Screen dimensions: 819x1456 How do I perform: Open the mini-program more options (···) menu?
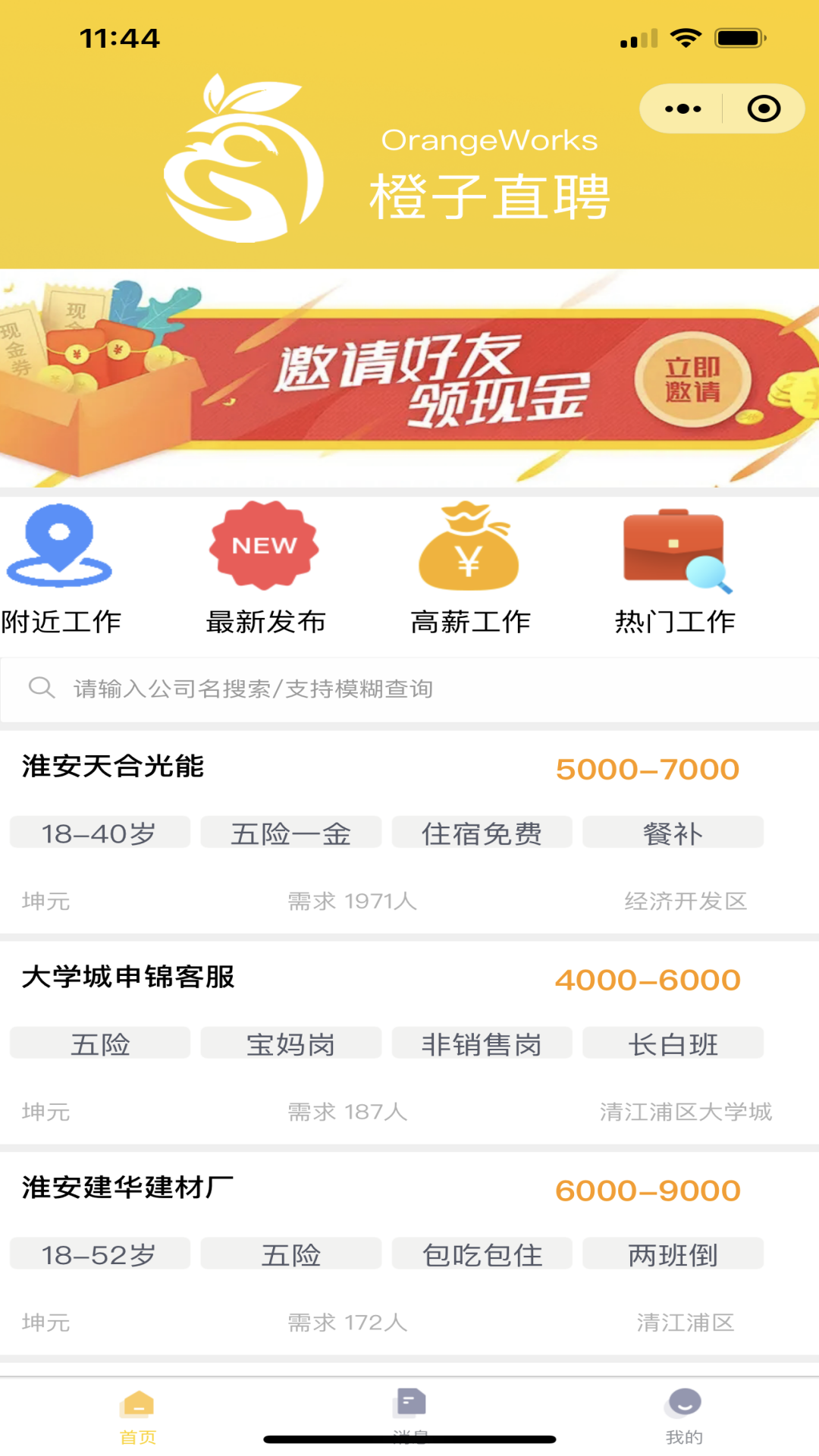pyautogui.click(x=681, y=108)
